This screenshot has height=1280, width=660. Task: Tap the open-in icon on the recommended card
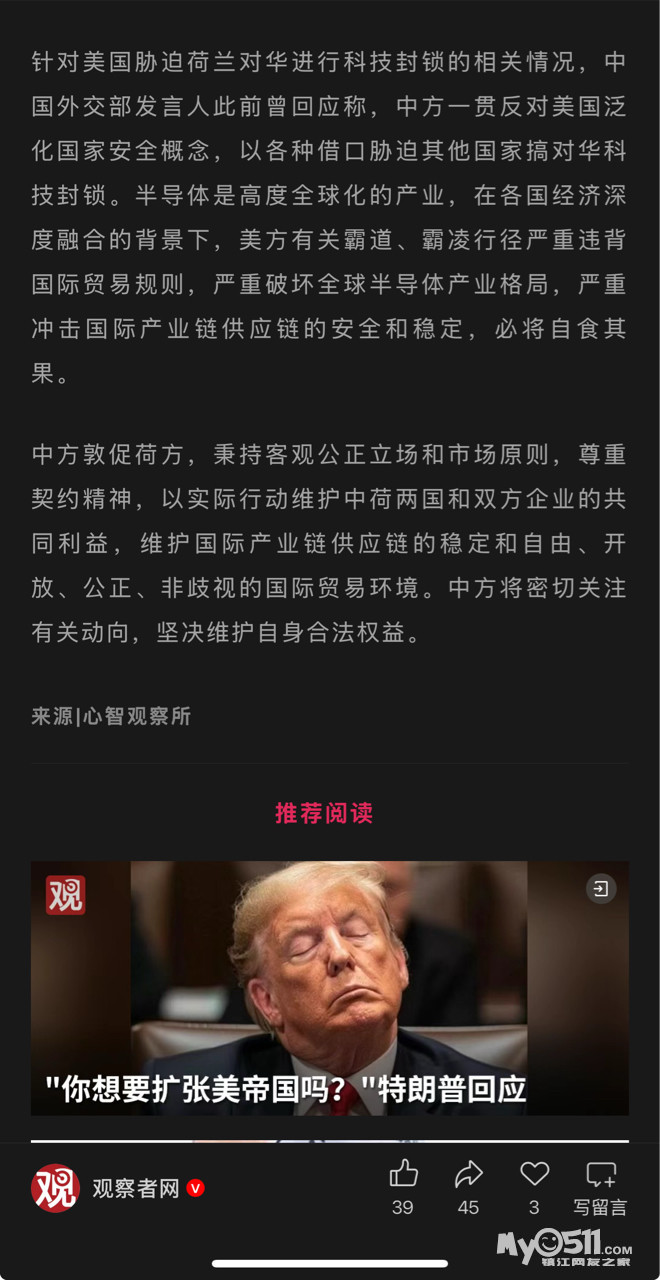coord(600,888)
